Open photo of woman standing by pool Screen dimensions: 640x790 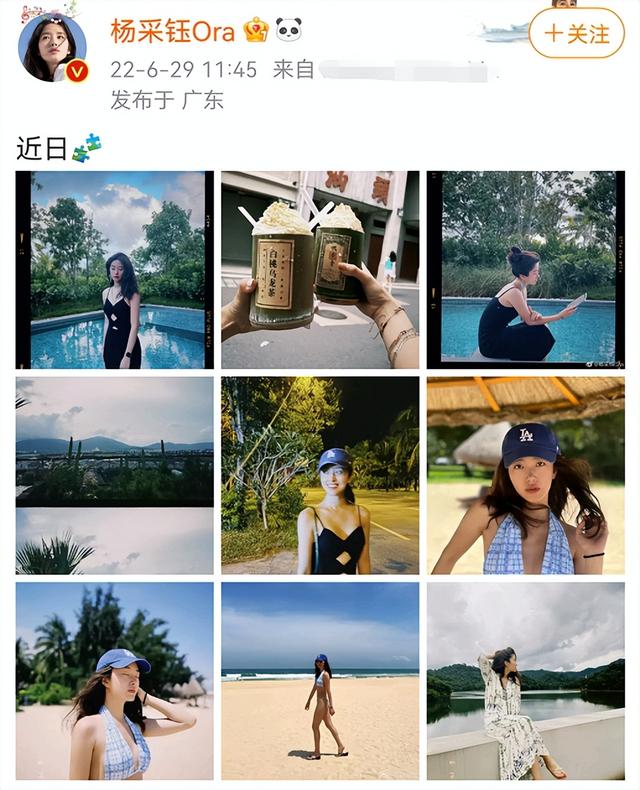tap(115, 270)
